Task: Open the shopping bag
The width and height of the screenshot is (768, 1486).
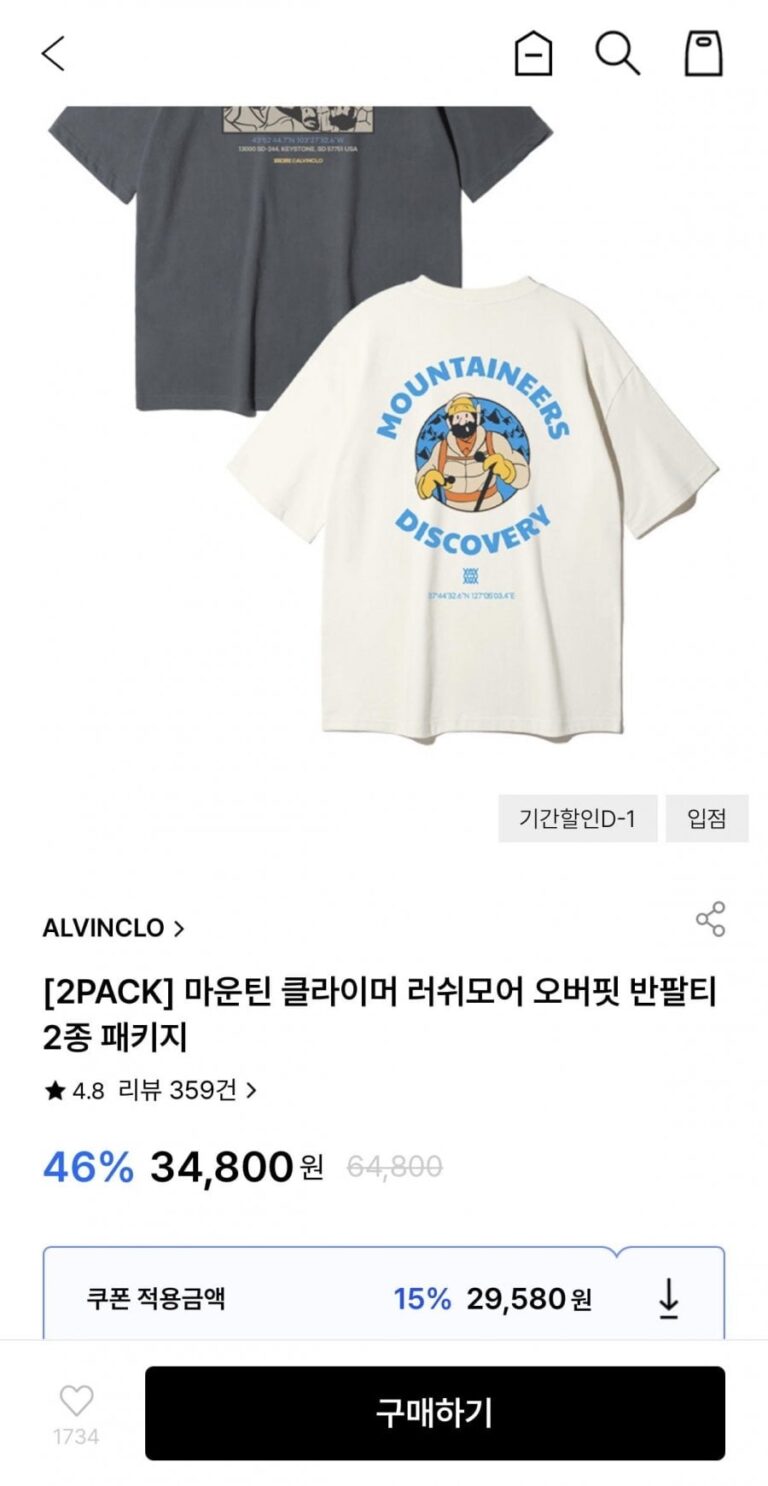Action: (x=703, y=53)
